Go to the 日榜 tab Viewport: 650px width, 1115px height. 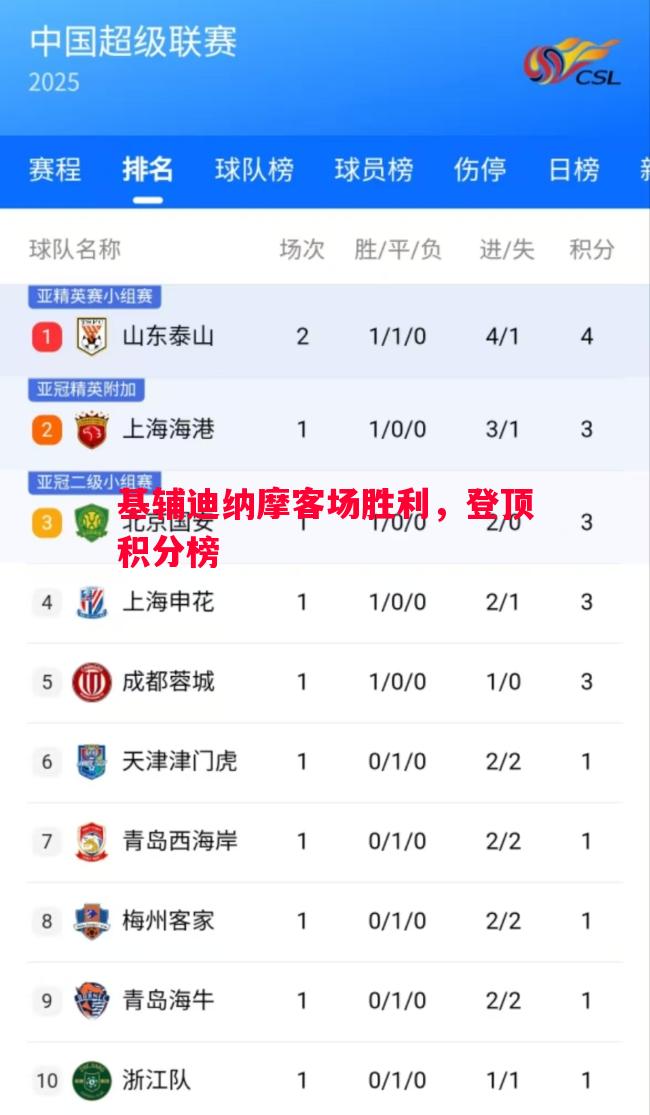point(574,170)
